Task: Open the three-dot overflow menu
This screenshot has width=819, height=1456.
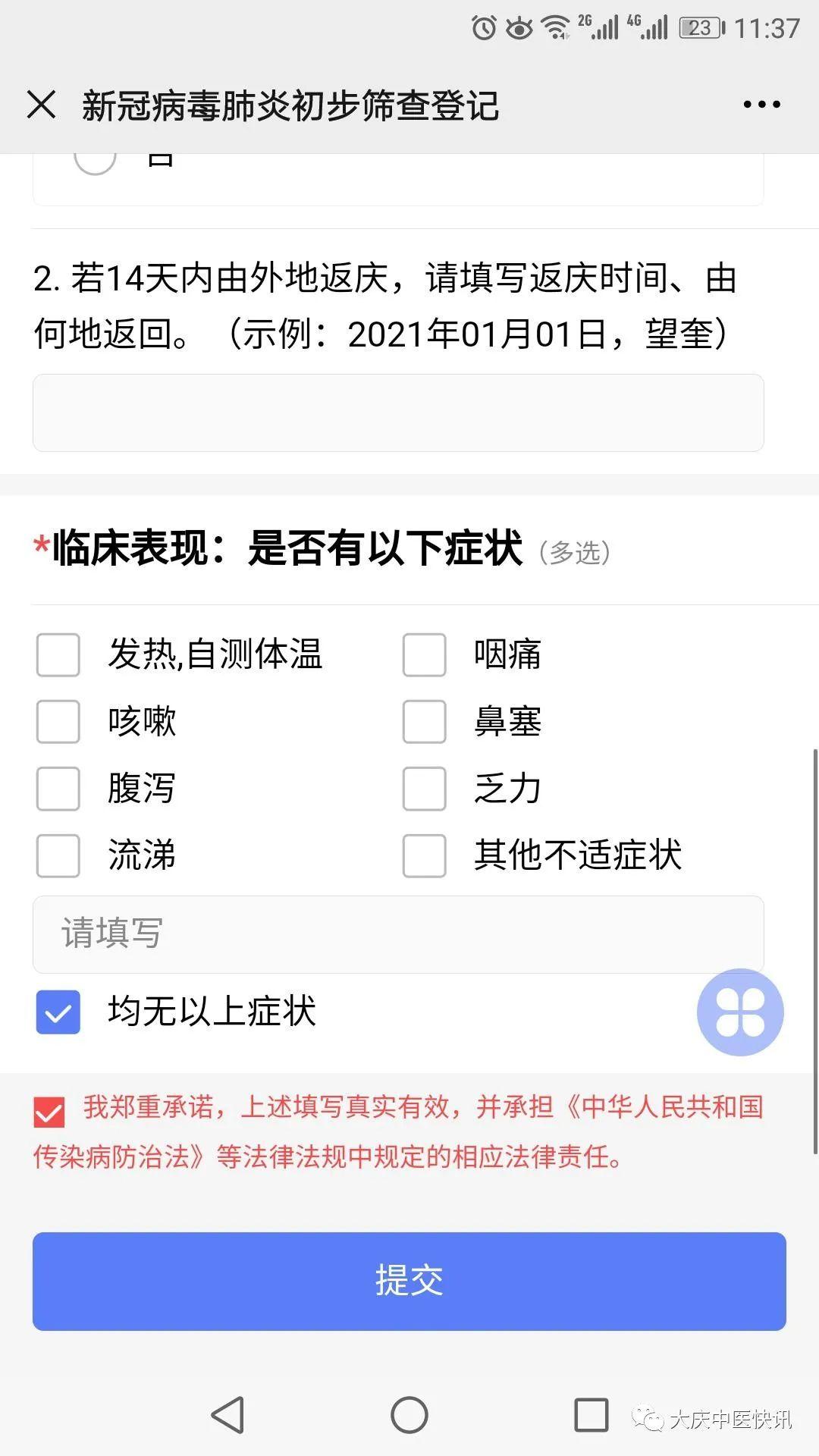Action: 761,105
